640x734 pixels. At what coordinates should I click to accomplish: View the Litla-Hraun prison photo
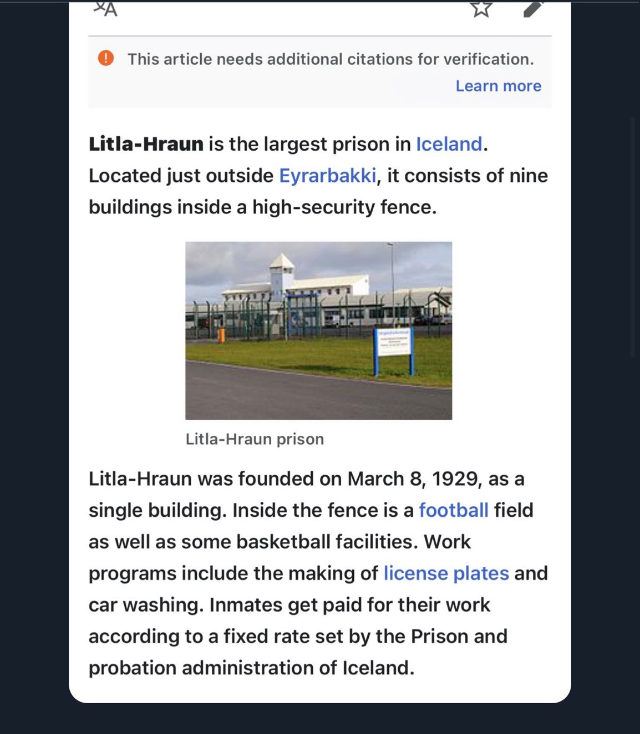tap(318, 330)
